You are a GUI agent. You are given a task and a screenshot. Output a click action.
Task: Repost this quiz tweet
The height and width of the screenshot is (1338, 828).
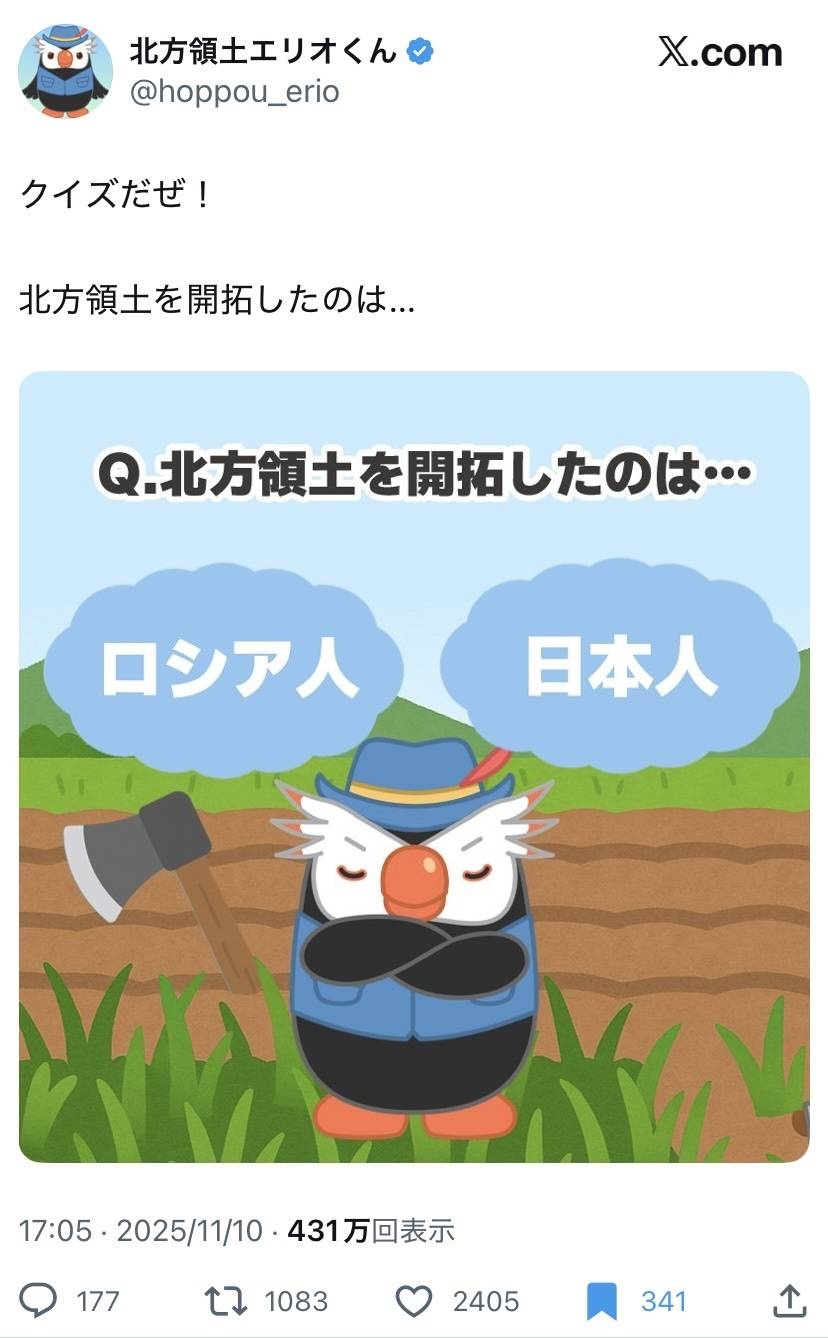pyautogui.click(x=226, y=1300)
